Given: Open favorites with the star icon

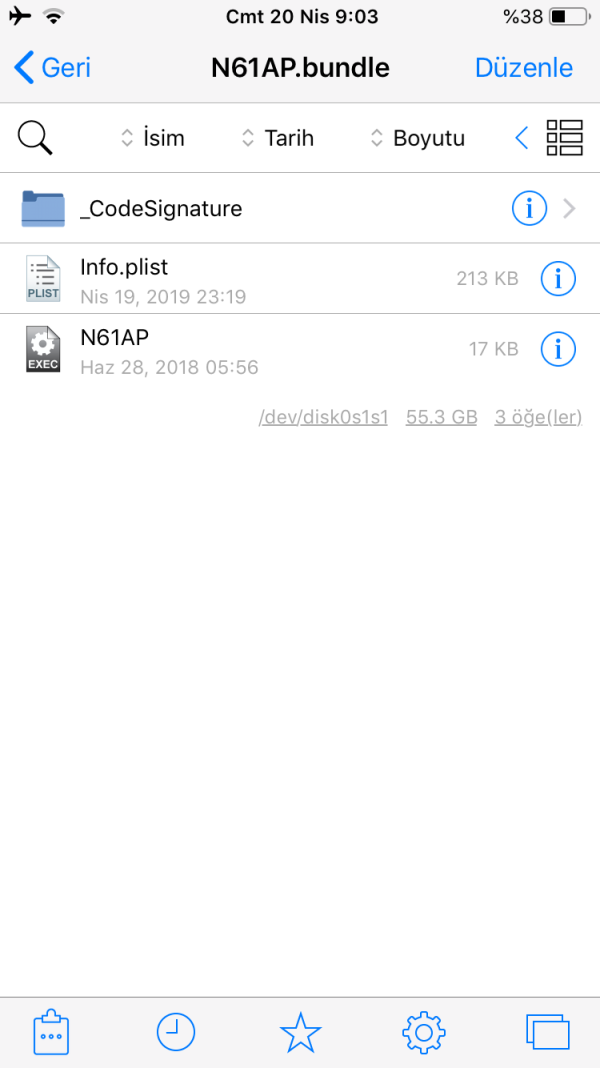Looking at the screenshot, I should coord(300,1032).
